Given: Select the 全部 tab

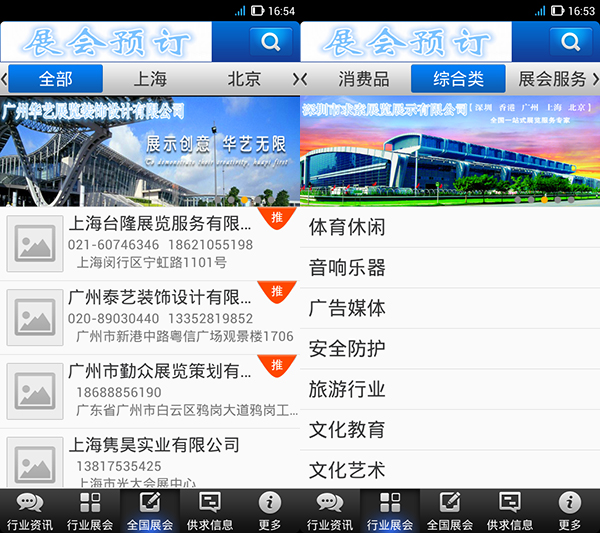Looking at the screenshot, I should pyautogui.click(x=56, y=79).
